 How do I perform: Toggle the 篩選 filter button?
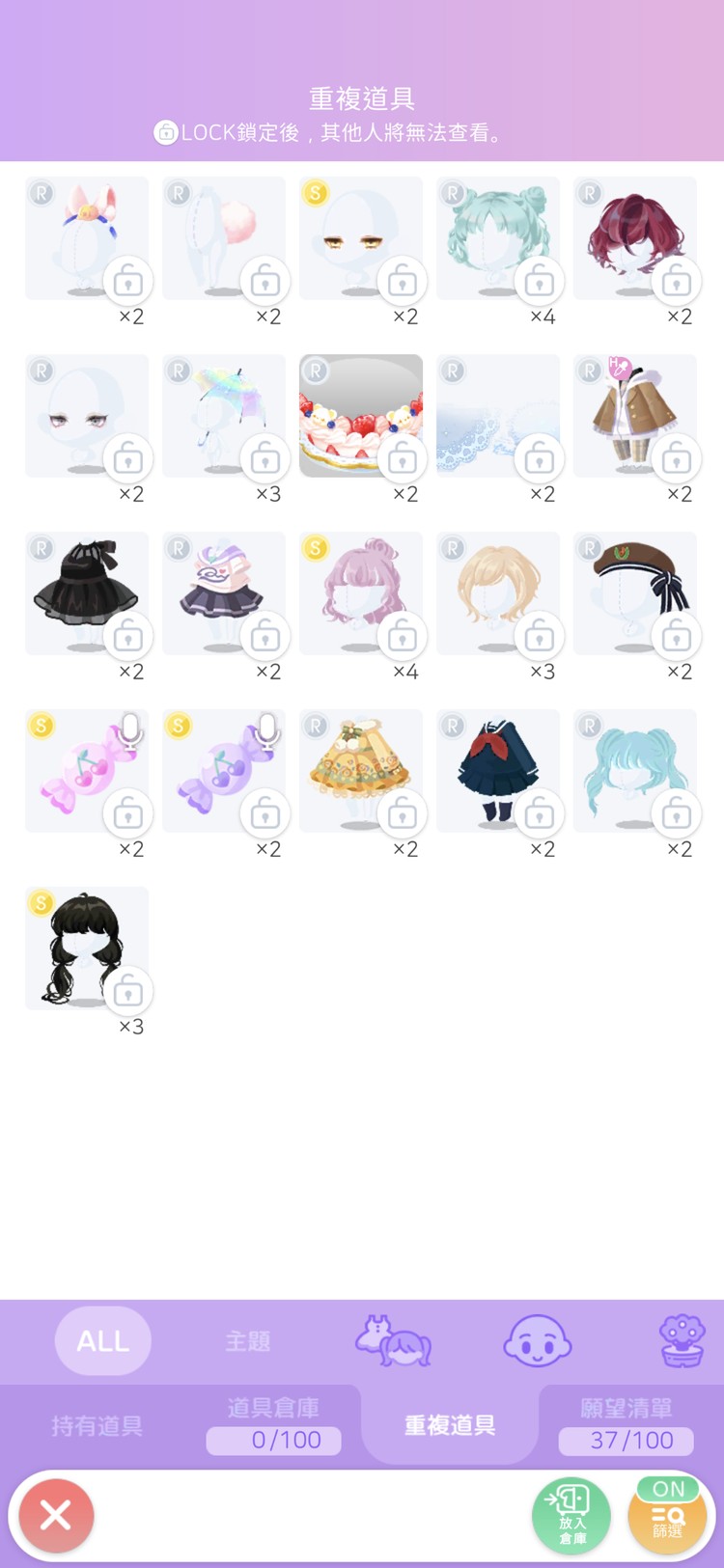[667, 1515]
